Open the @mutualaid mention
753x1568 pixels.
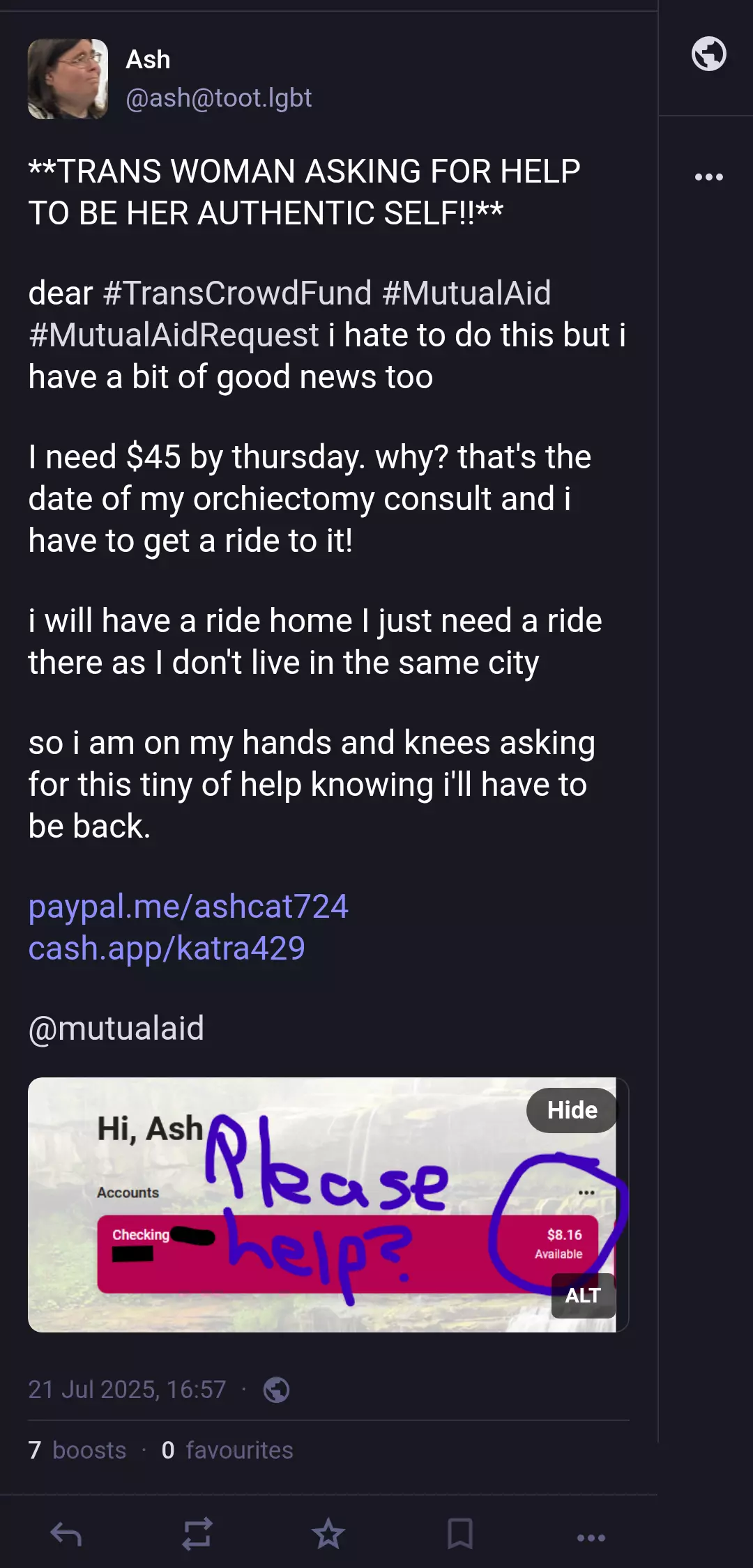click(116, 1029)
